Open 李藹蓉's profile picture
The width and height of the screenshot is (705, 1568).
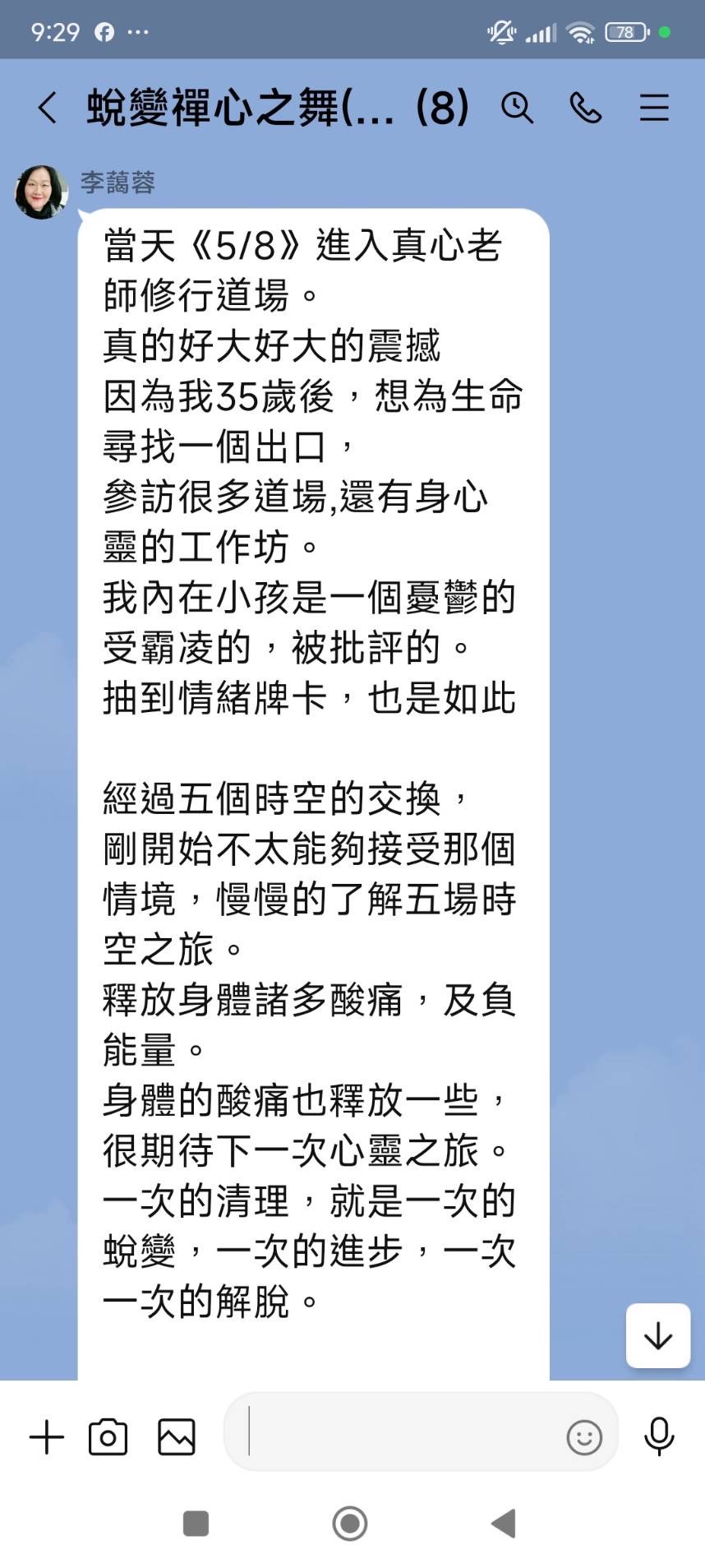41,192
